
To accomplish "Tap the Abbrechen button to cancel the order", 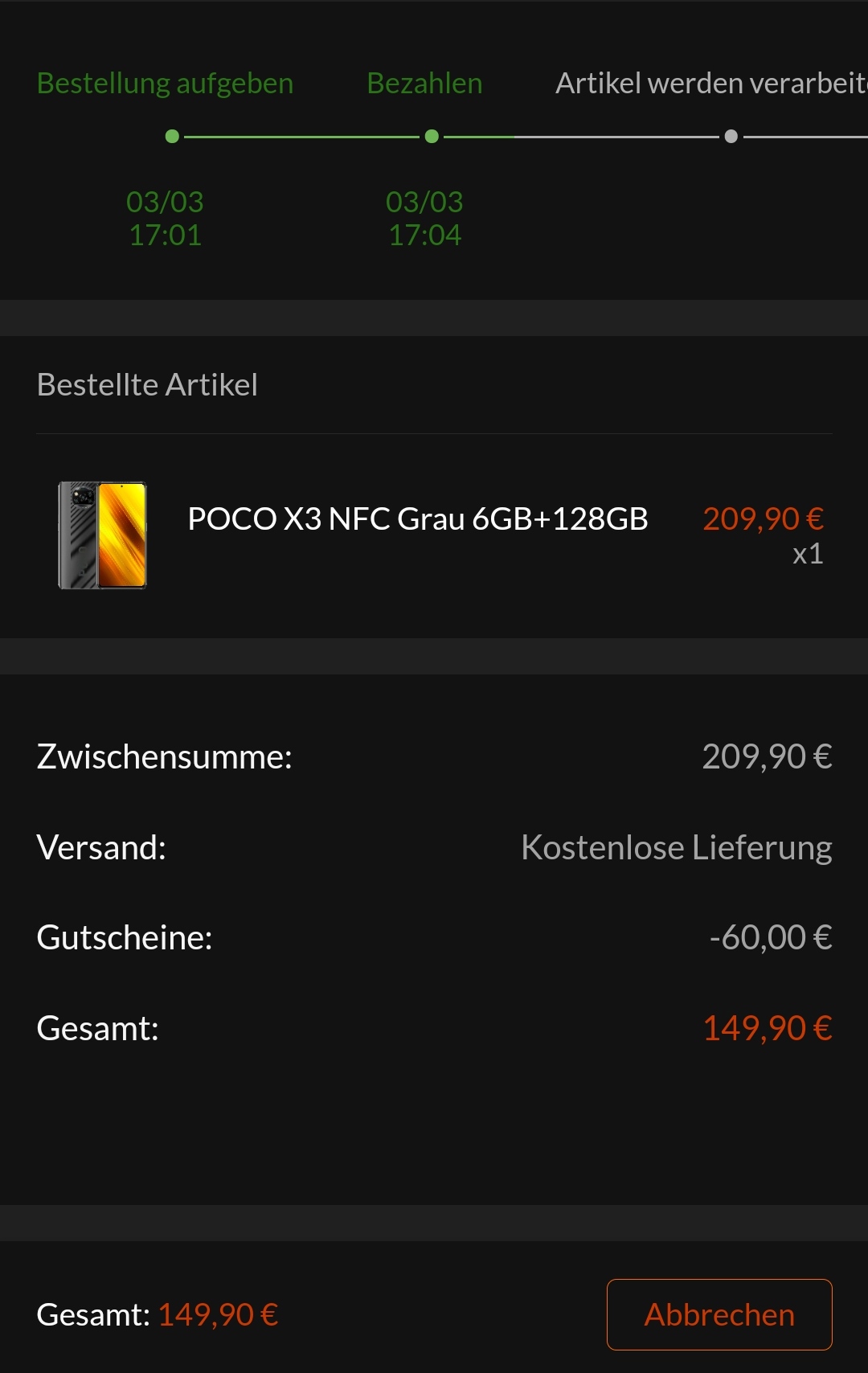I will pos(719,1314).
